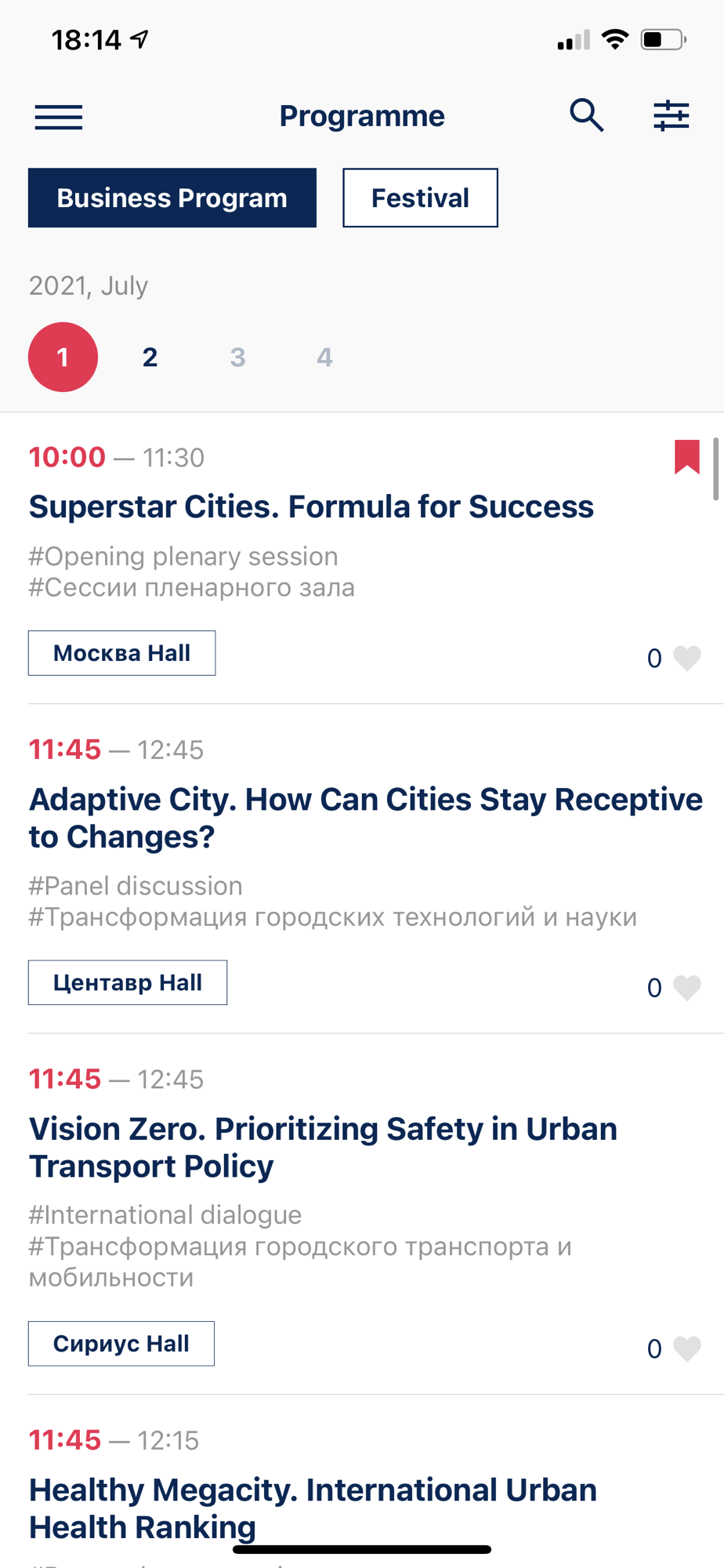This screenshot has width=724, height=1568.
Task: Like the Vision Zero session
Action: click(x=687, y=1348)
